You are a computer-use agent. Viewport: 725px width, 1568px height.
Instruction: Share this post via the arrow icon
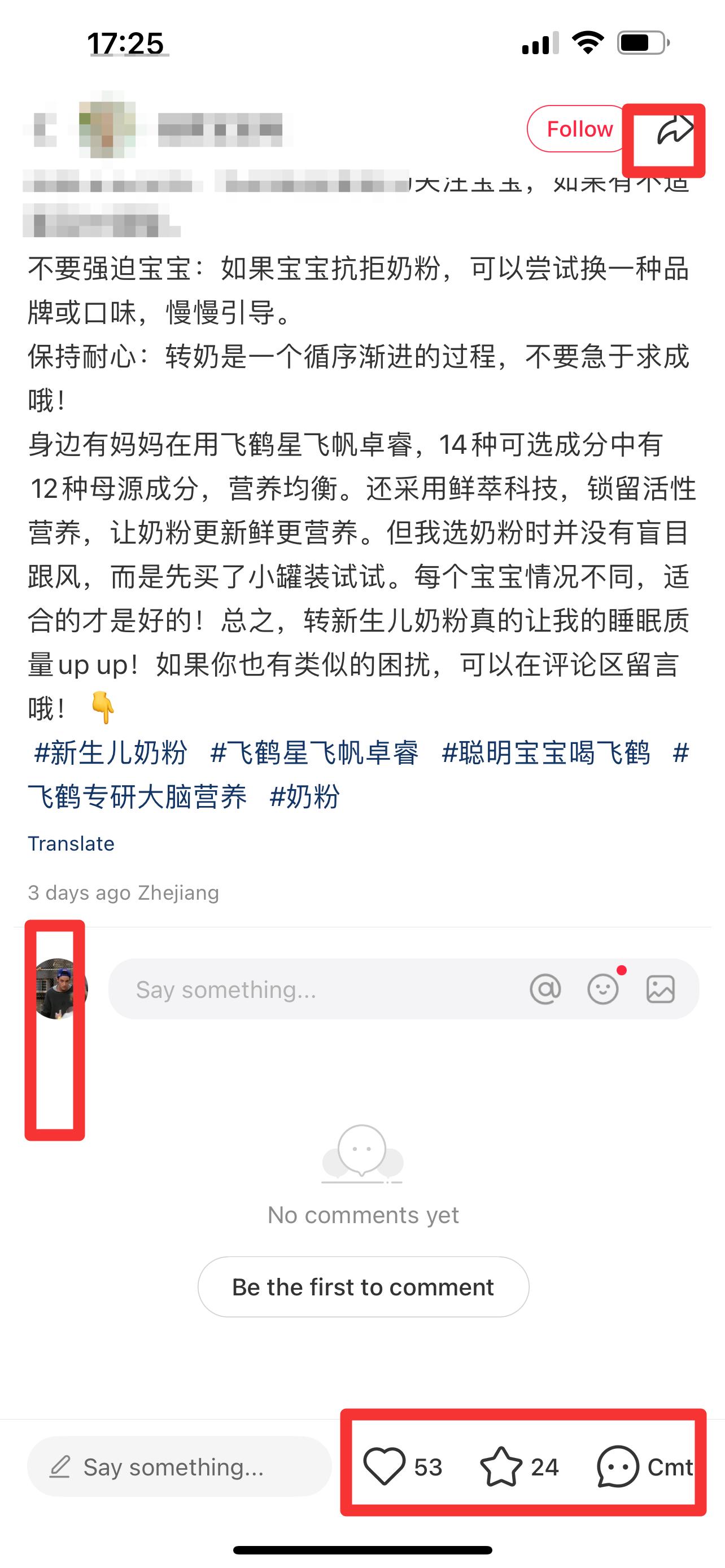(675, 130)
